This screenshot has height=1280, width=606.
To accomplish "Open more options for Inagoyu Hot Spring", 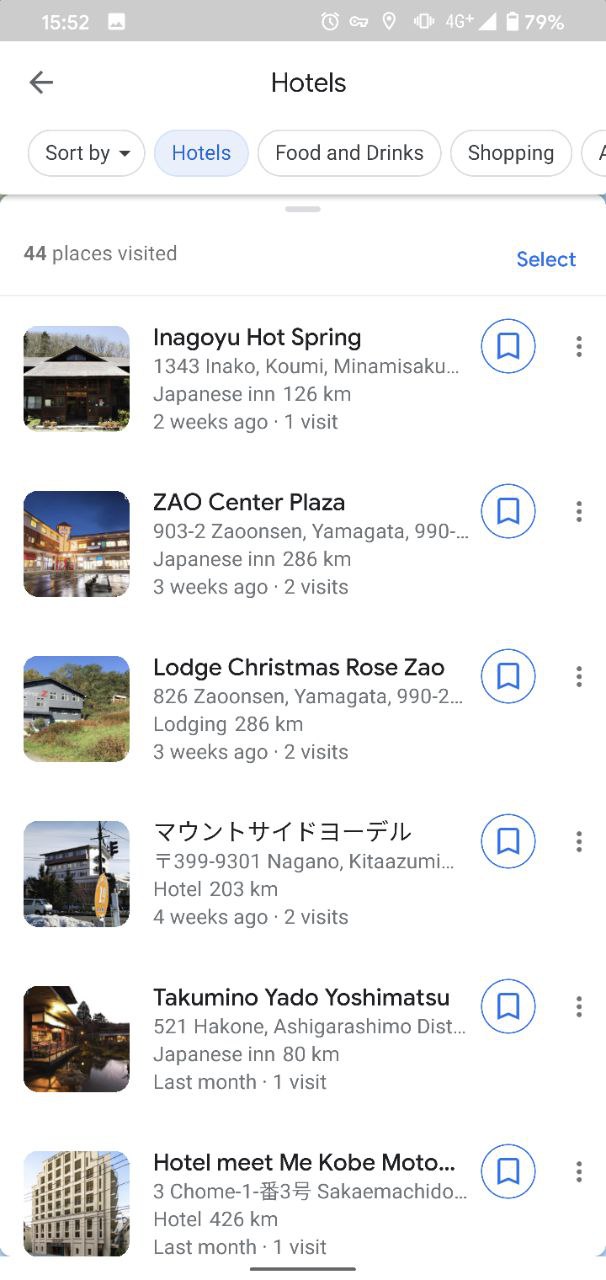I will pos(579,347).
